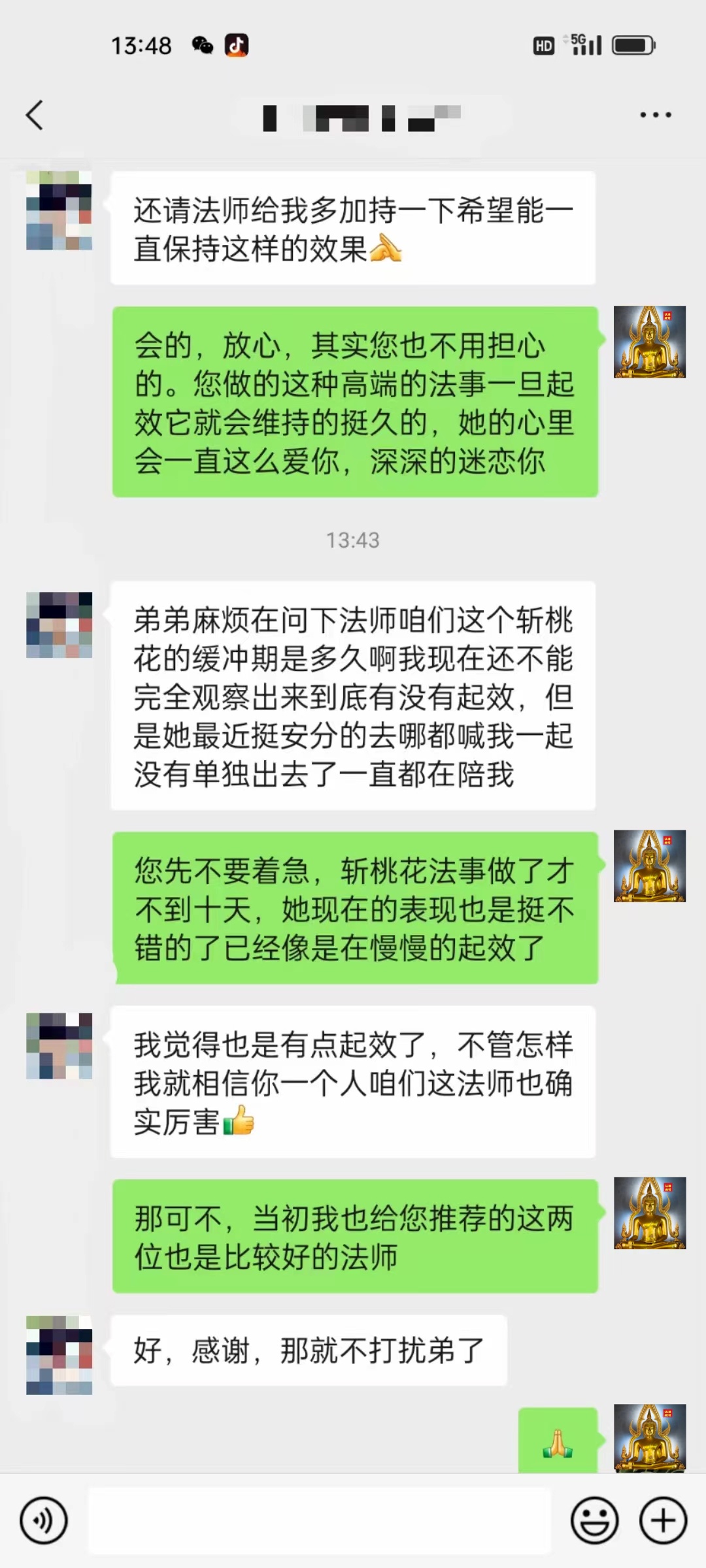Tap the timestamp 13:43 in the conversation
This screenshot has width=706, height=1568.
352,540
